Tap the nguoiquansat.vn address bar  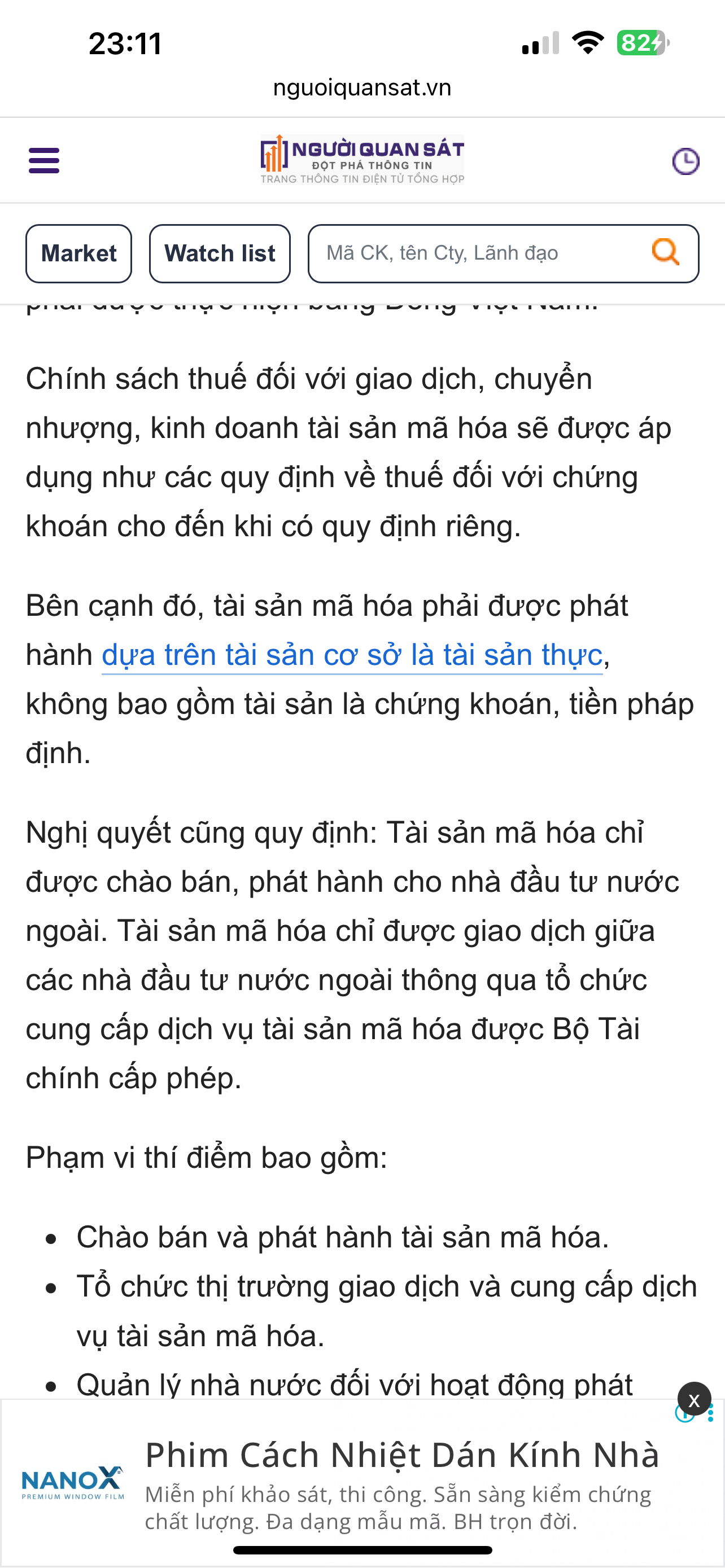pyautogui.click(x=362, y=87)
